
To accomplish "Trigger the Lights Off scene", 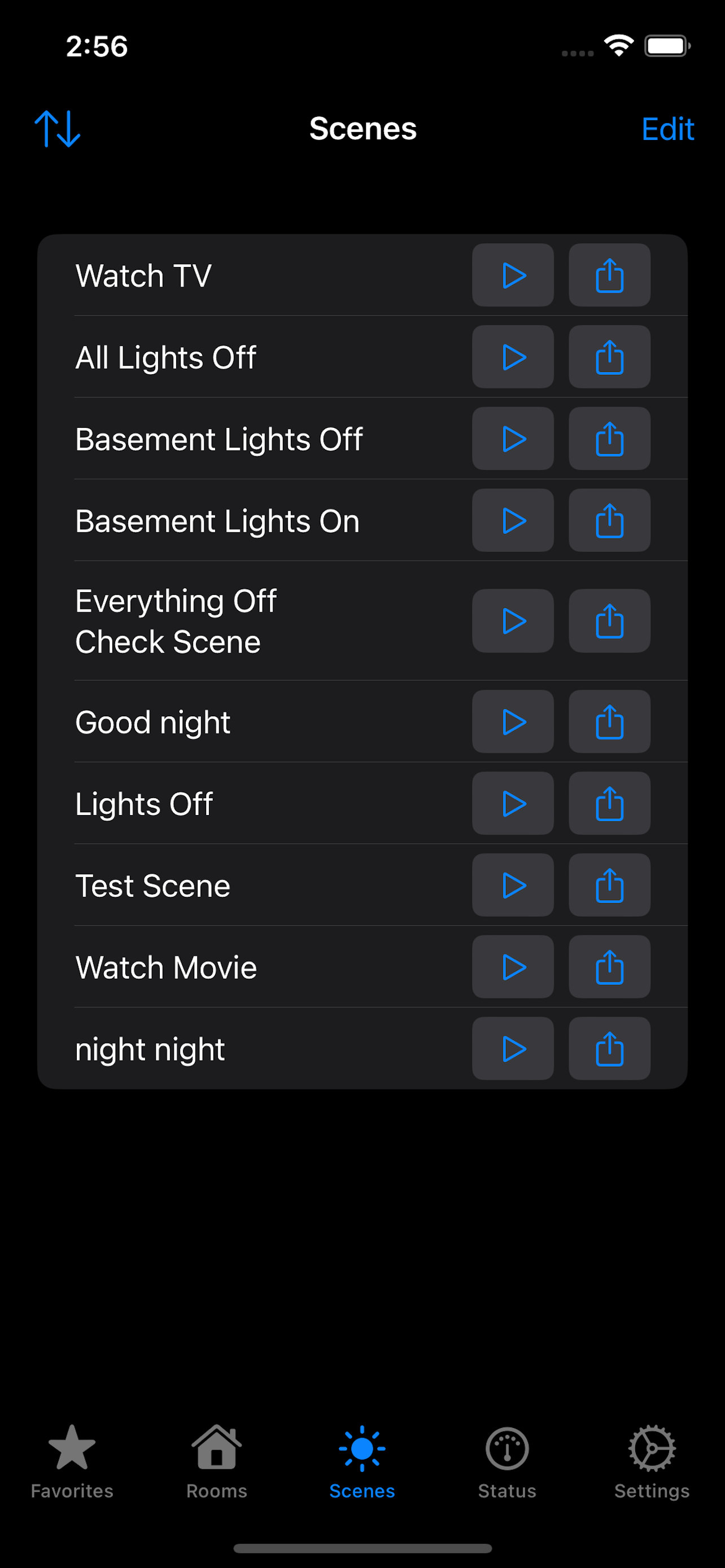I will (513, 804).
